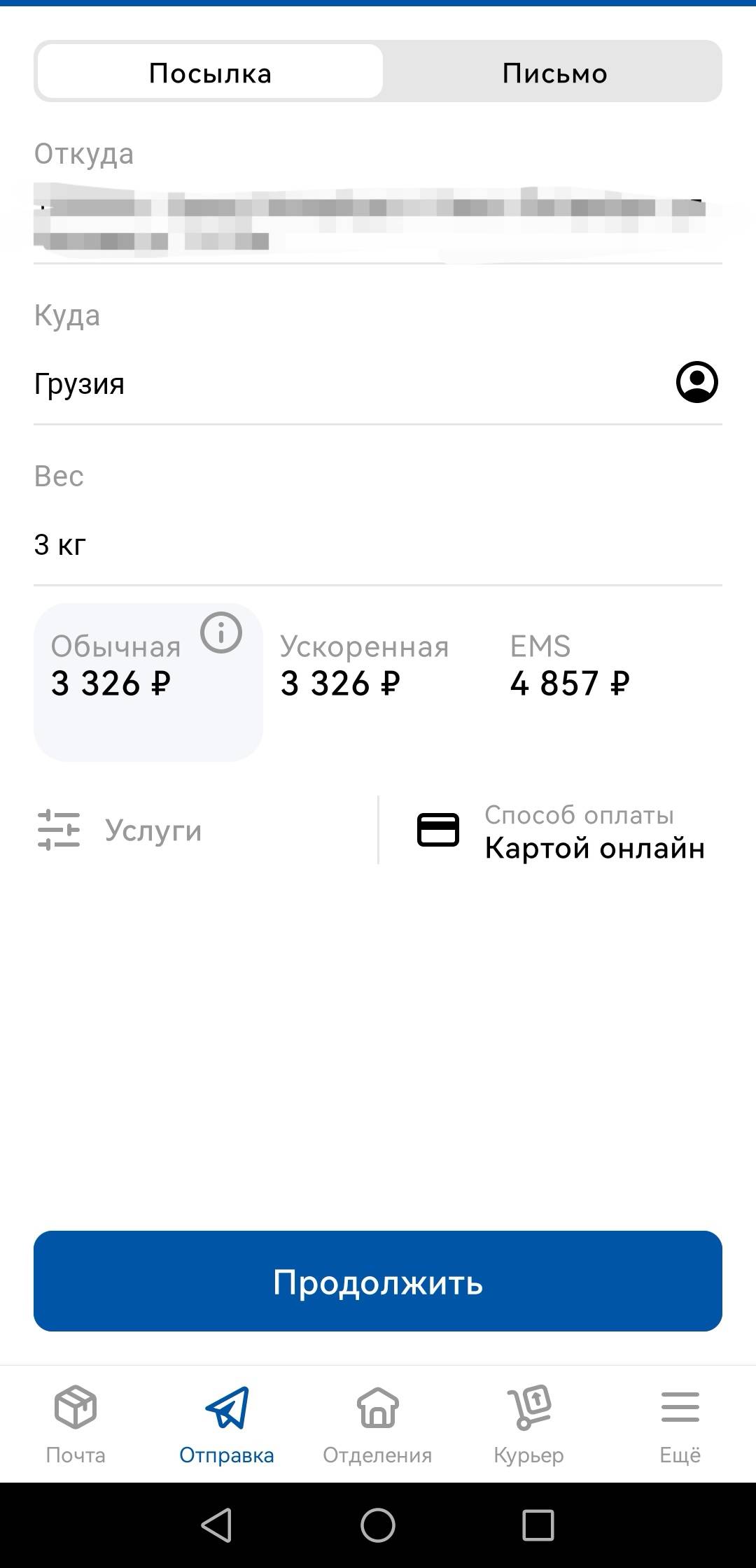The width and height of the screenshot is (756, 1568).
Task: Go to the Почта tab
Action: coord(76,1425)
